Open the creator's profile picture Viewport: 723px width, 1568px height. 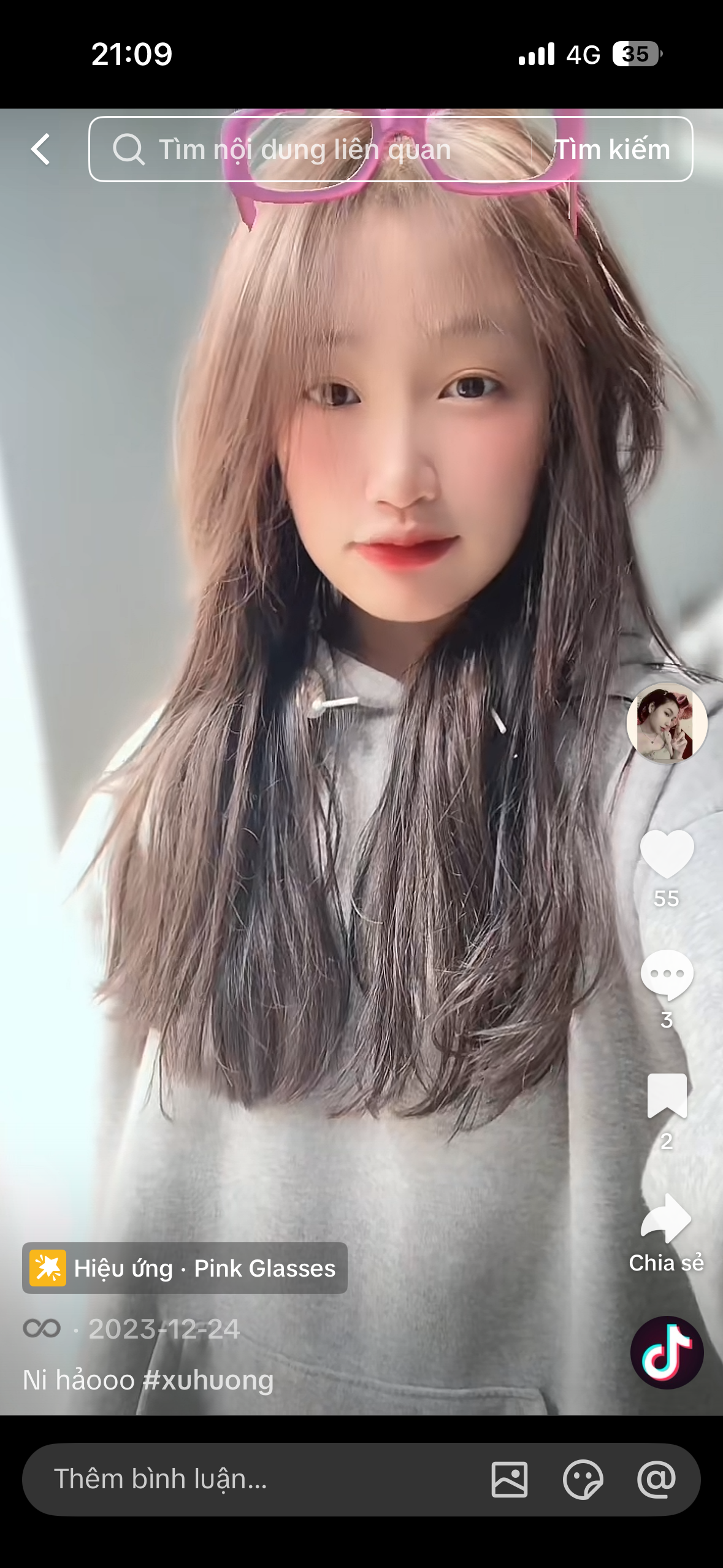pyautogui.click(x=667, y=724)
